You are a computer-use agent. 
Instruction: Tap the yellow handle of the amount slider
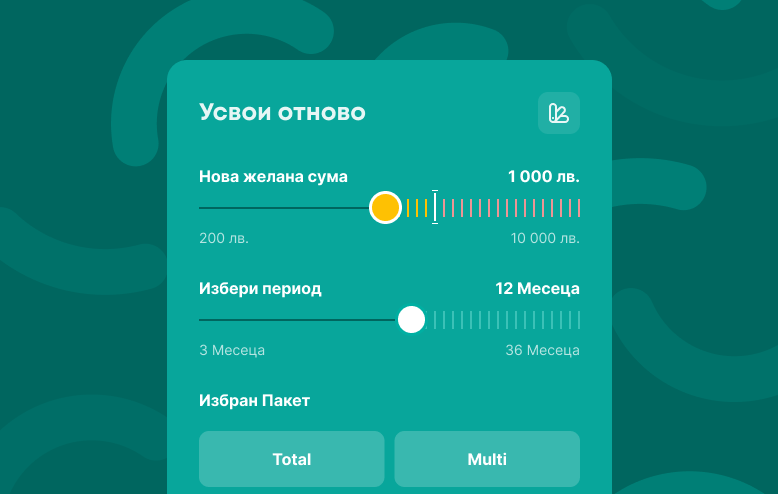[385, 208]
